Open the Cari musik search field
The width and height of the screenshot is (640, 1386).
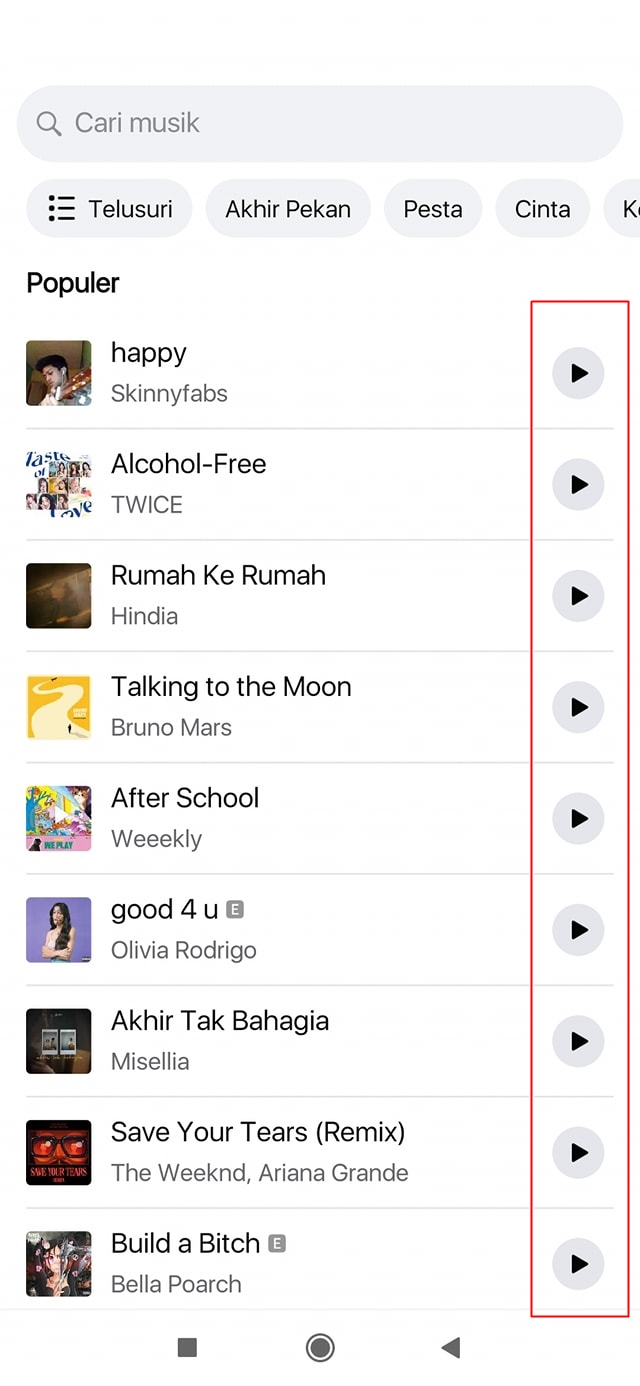(x=320, y=123)
